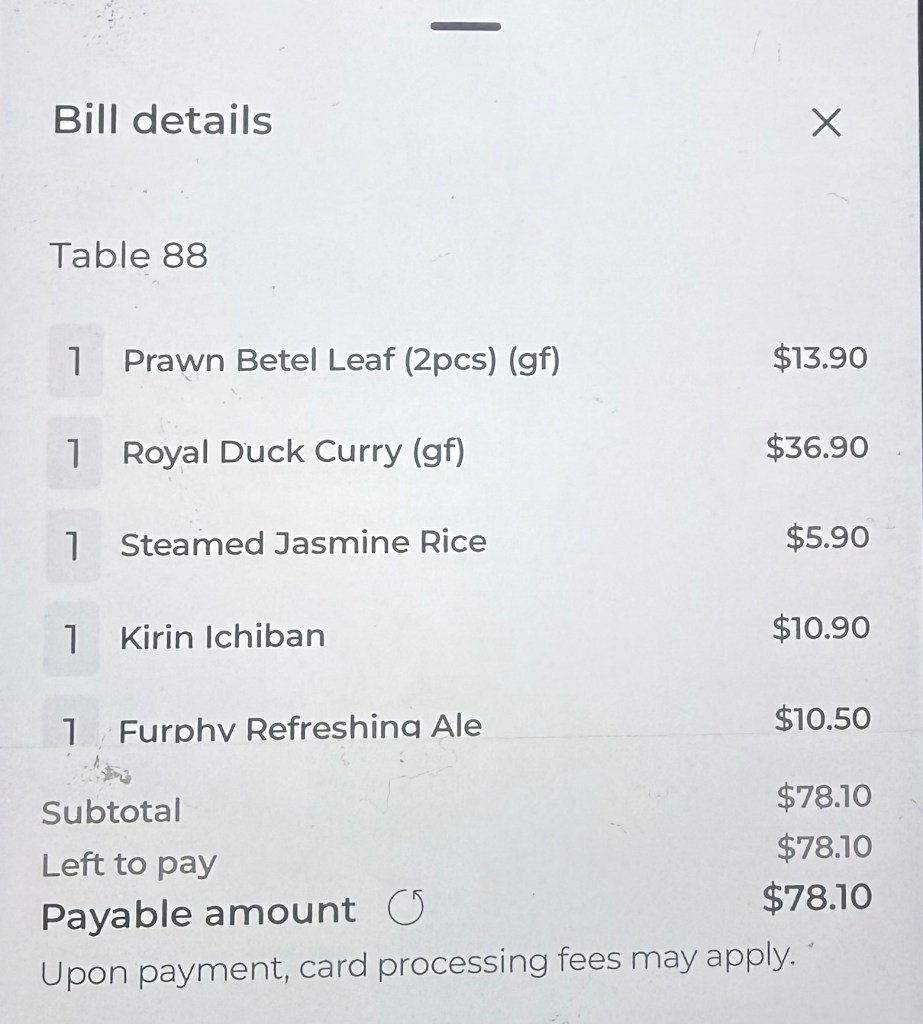Refresh the payable amount
The image size is (923, 1024).
point(405,910)
